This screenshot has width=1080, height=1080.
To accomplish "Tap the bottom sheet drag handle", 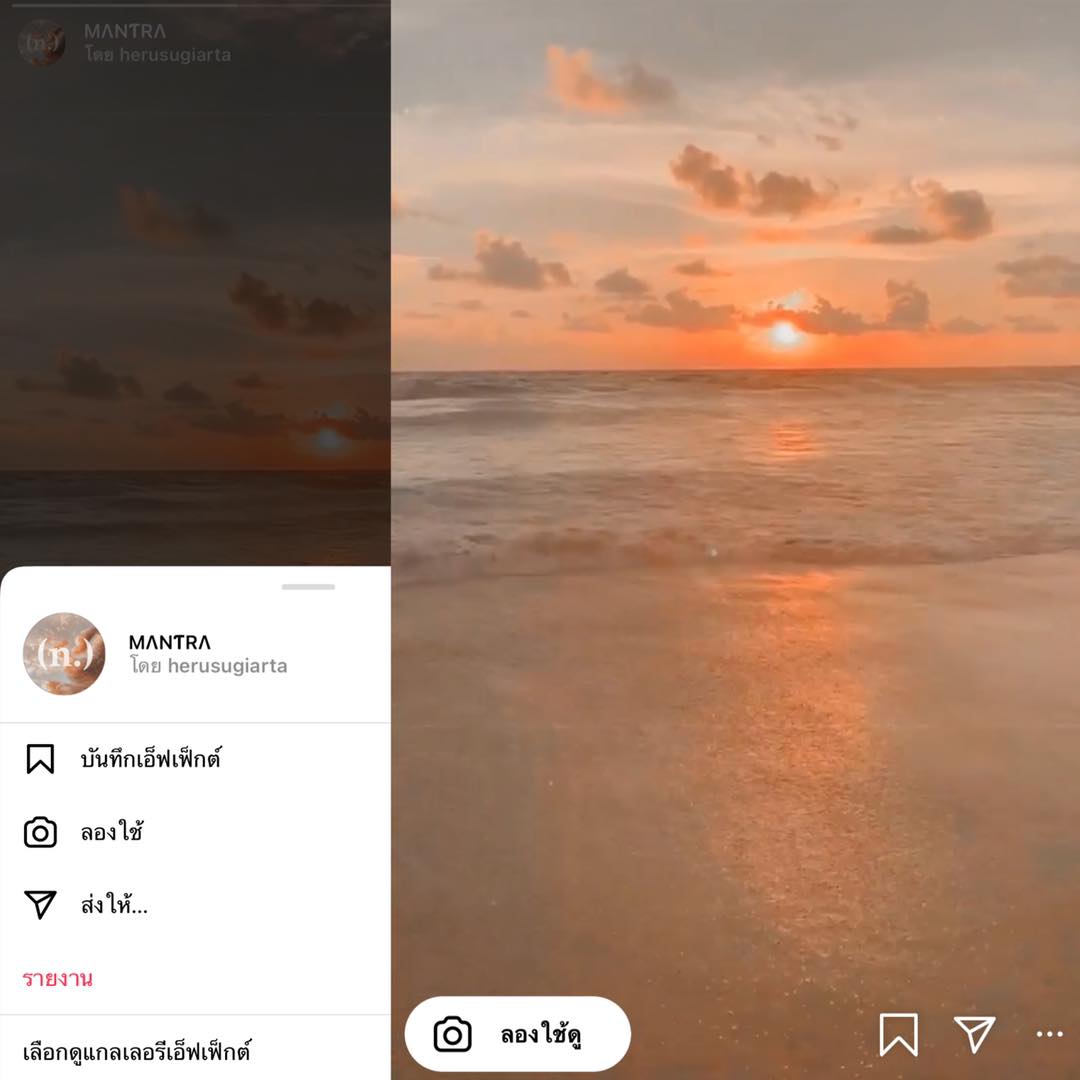I will (308, 586).
